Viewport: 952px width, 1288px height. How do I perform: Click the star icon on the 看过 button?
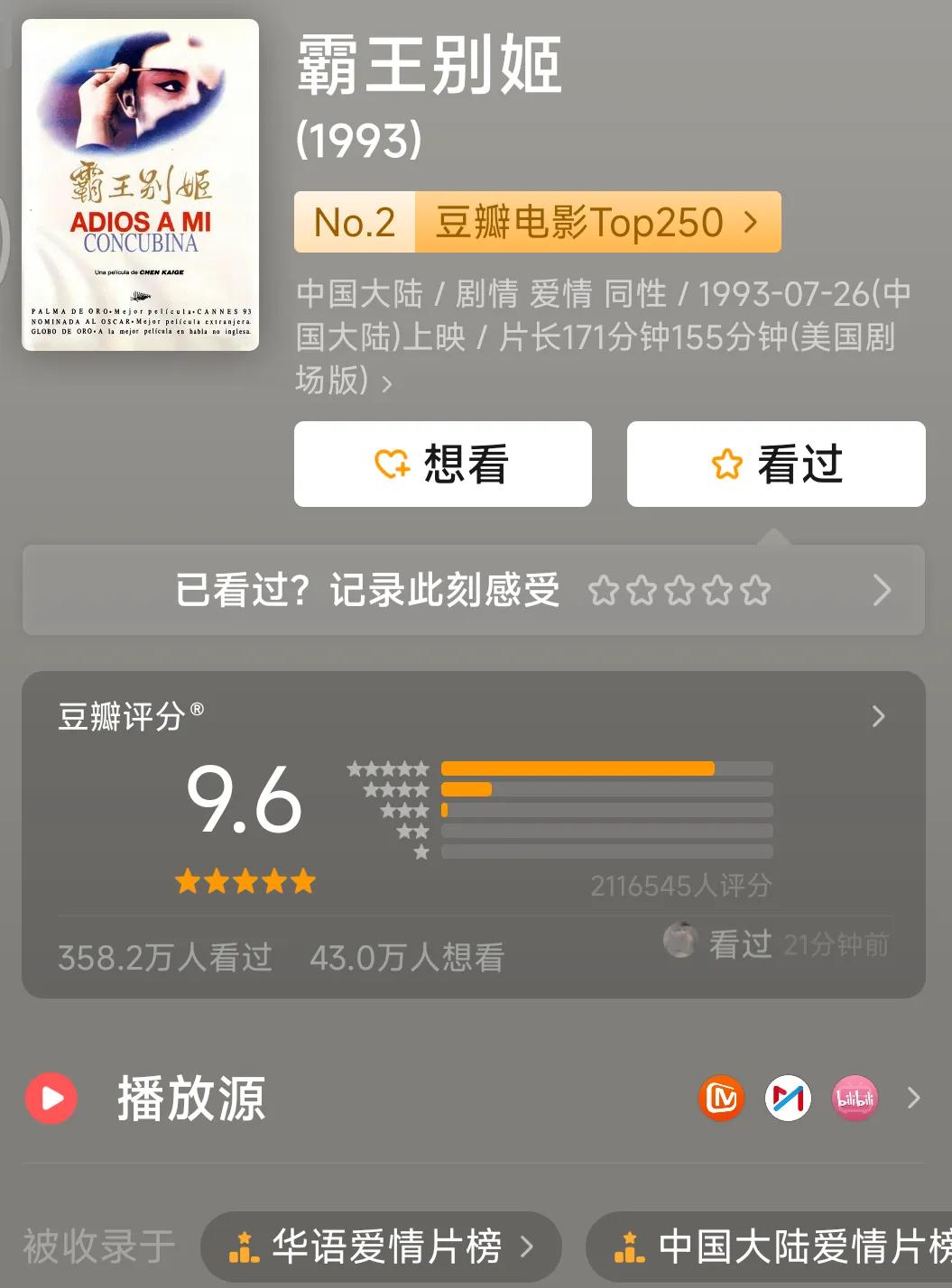tap(726, 464)
